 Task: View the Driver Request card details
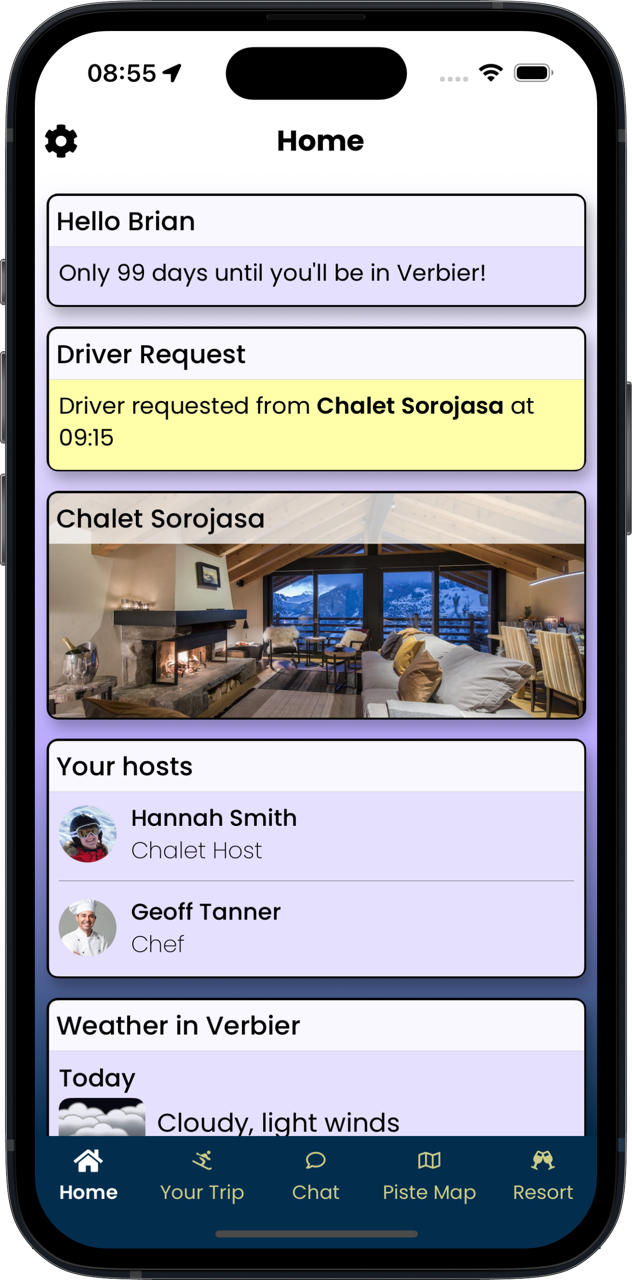[316, 400]
